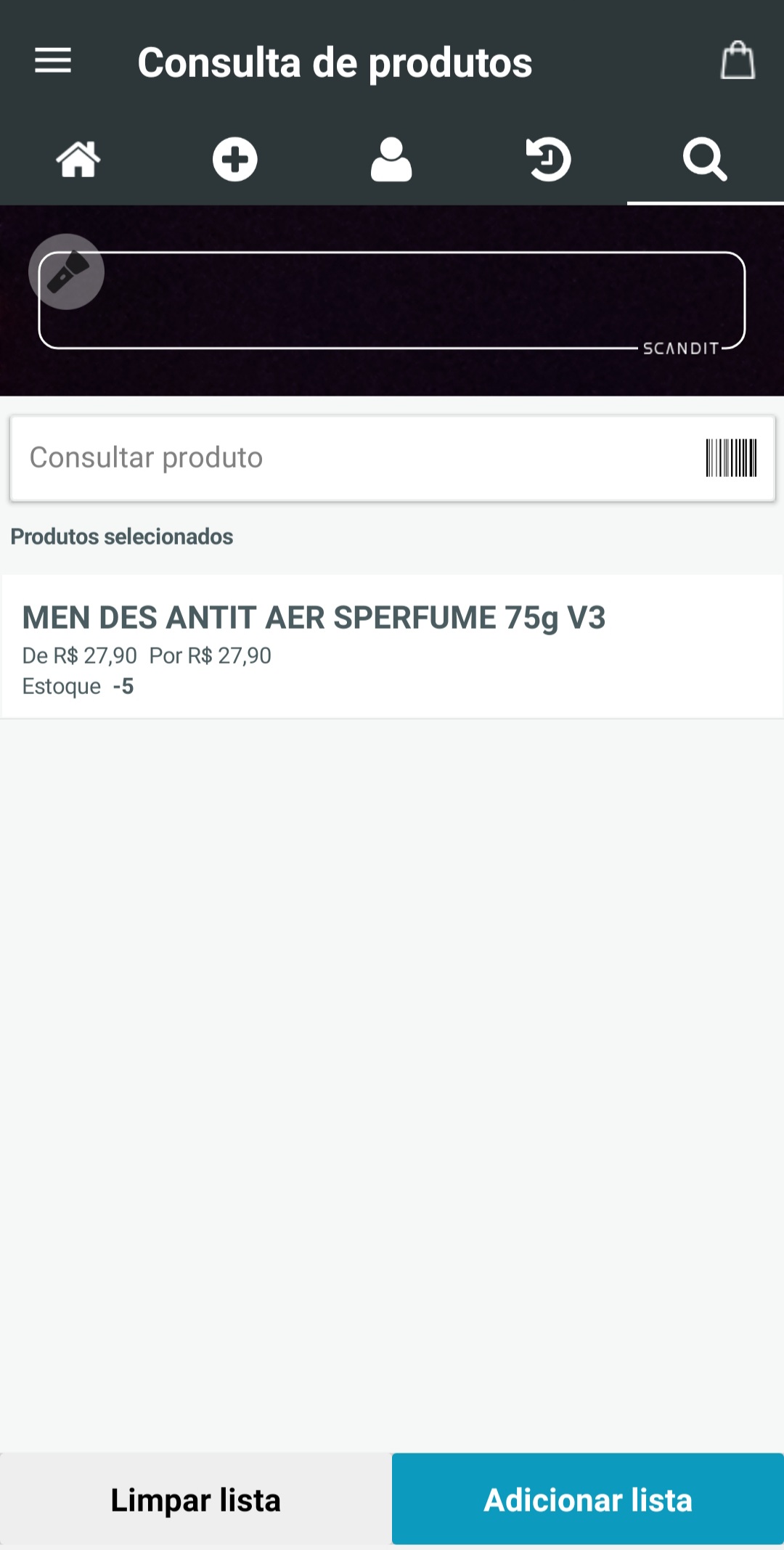Toggle the scanner flashlight
The height and width of the screenshot is (1550, 784).
click(x=67, y=272)
